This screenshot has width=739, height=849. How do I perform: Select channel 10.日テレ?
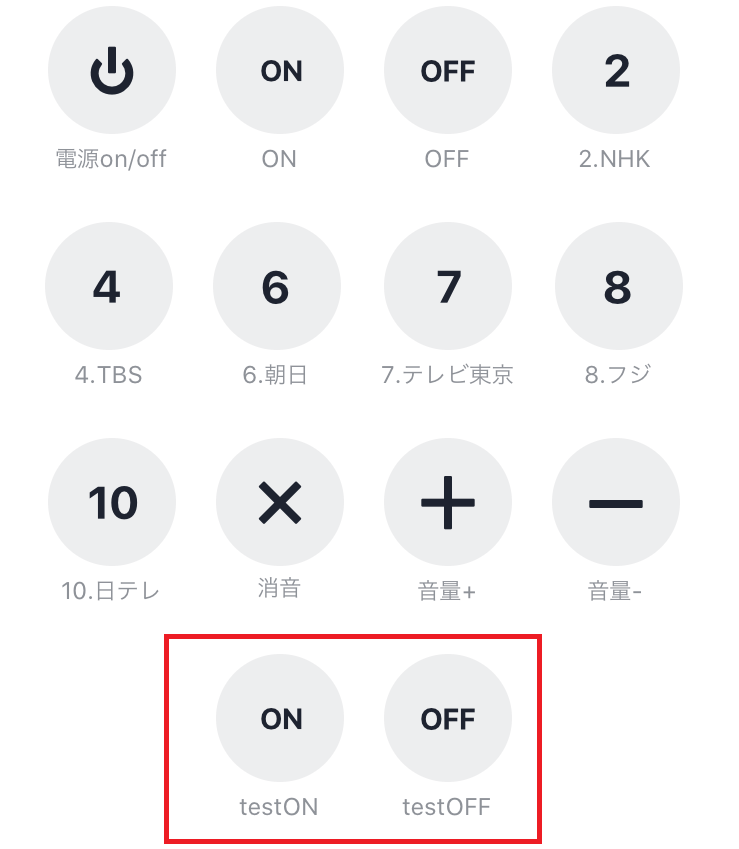click(x=112, y=502)
